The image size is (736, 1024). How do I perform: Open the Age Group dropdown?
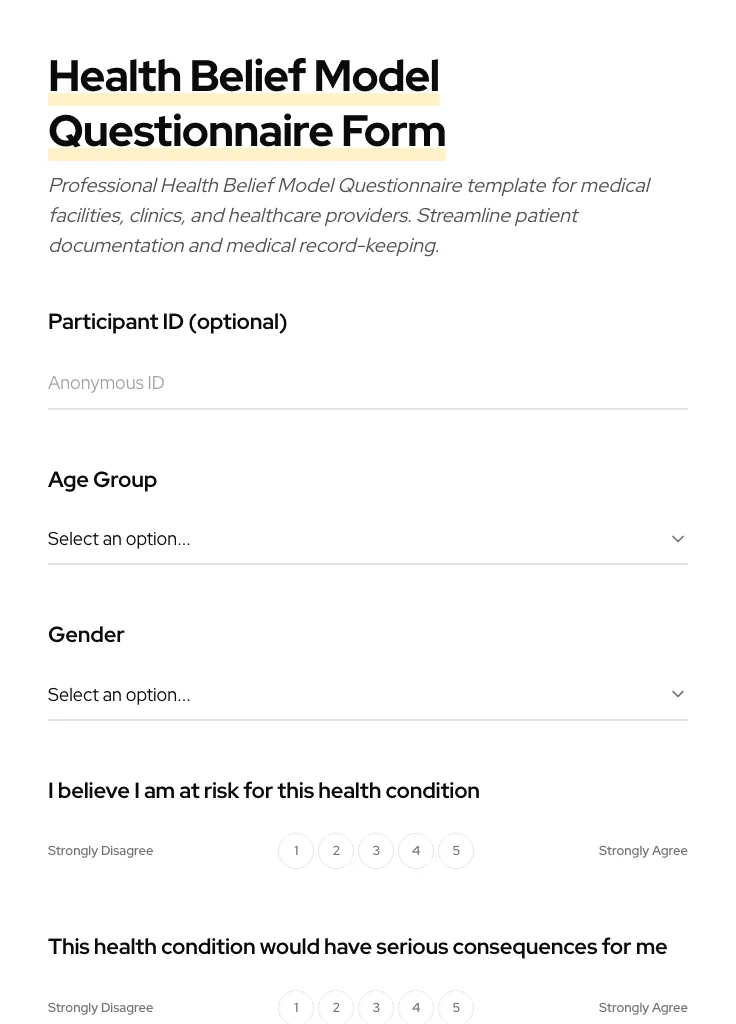coord(368,539)
